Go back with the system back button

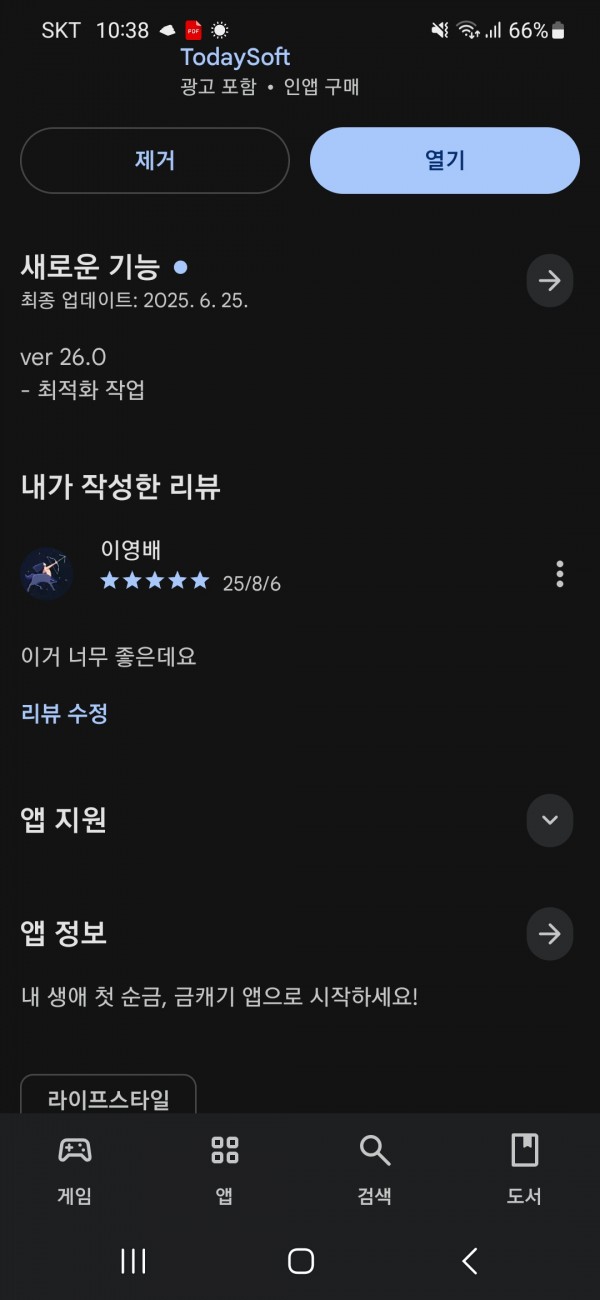click(469, 1261)
